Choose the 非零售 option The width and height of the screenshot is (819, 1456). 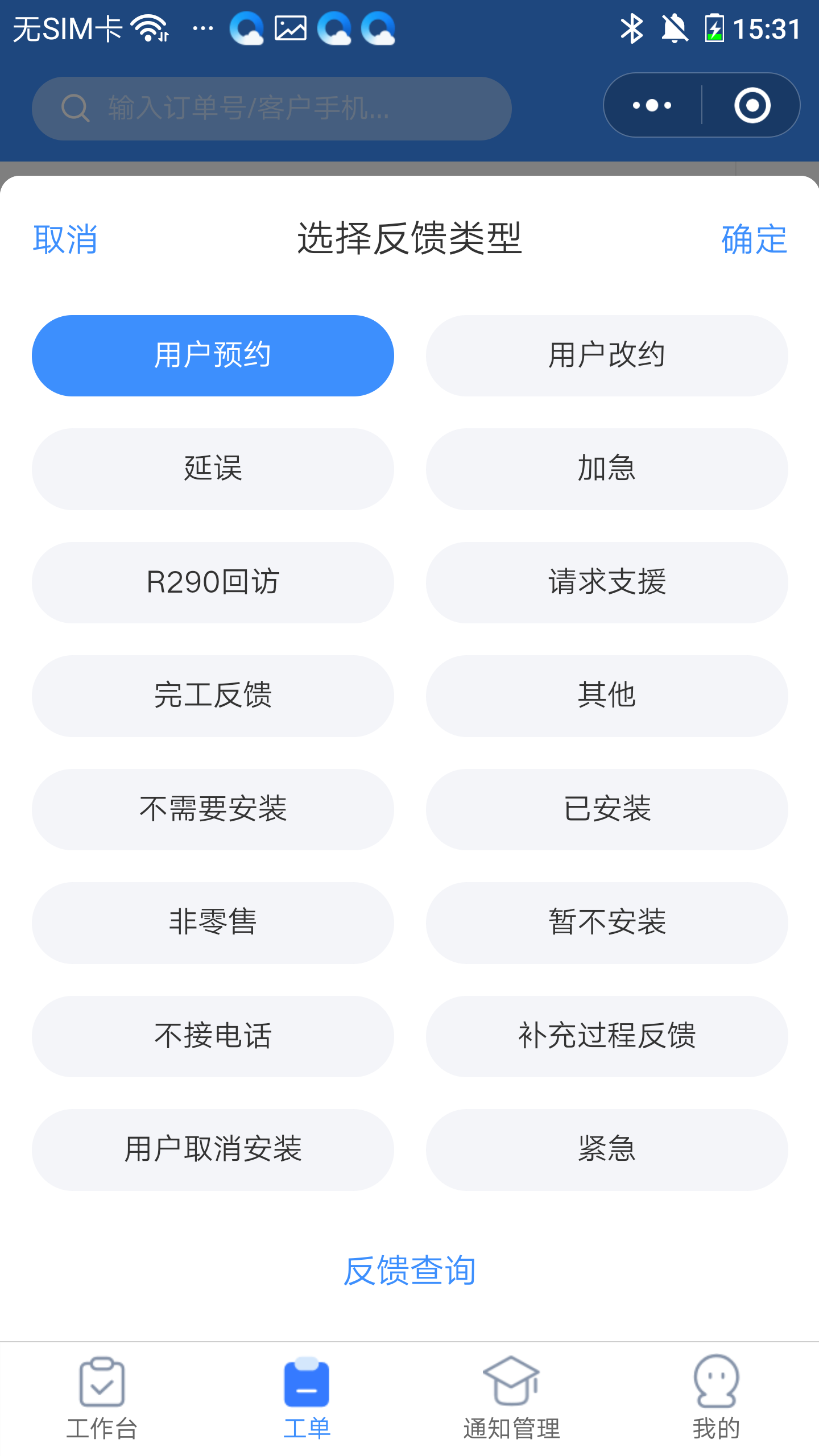pos(213,923)
